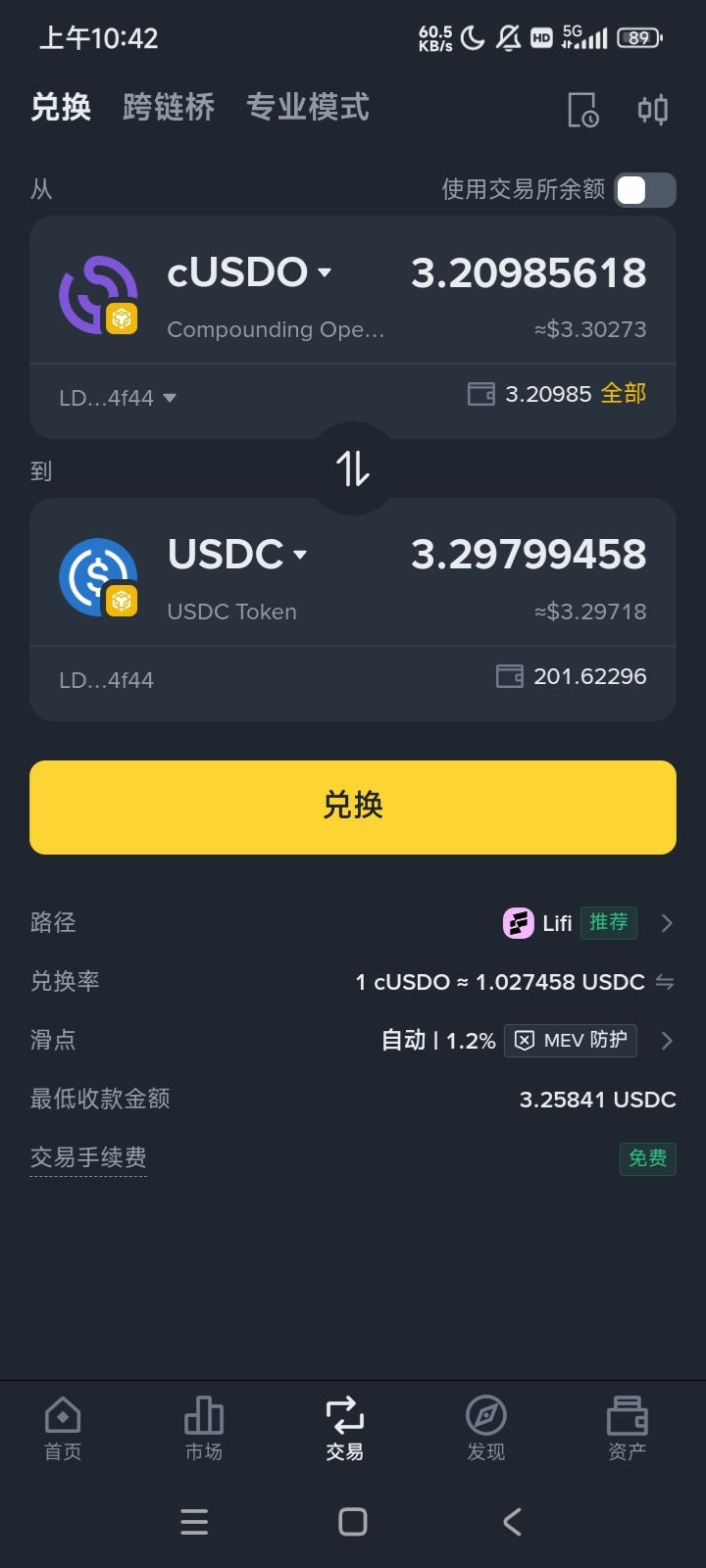The width and height of the screenshot is (706, 1568).
Task: Expand the source wallet LD...4f44 dropdown
Action: click(x=118, y=398)
